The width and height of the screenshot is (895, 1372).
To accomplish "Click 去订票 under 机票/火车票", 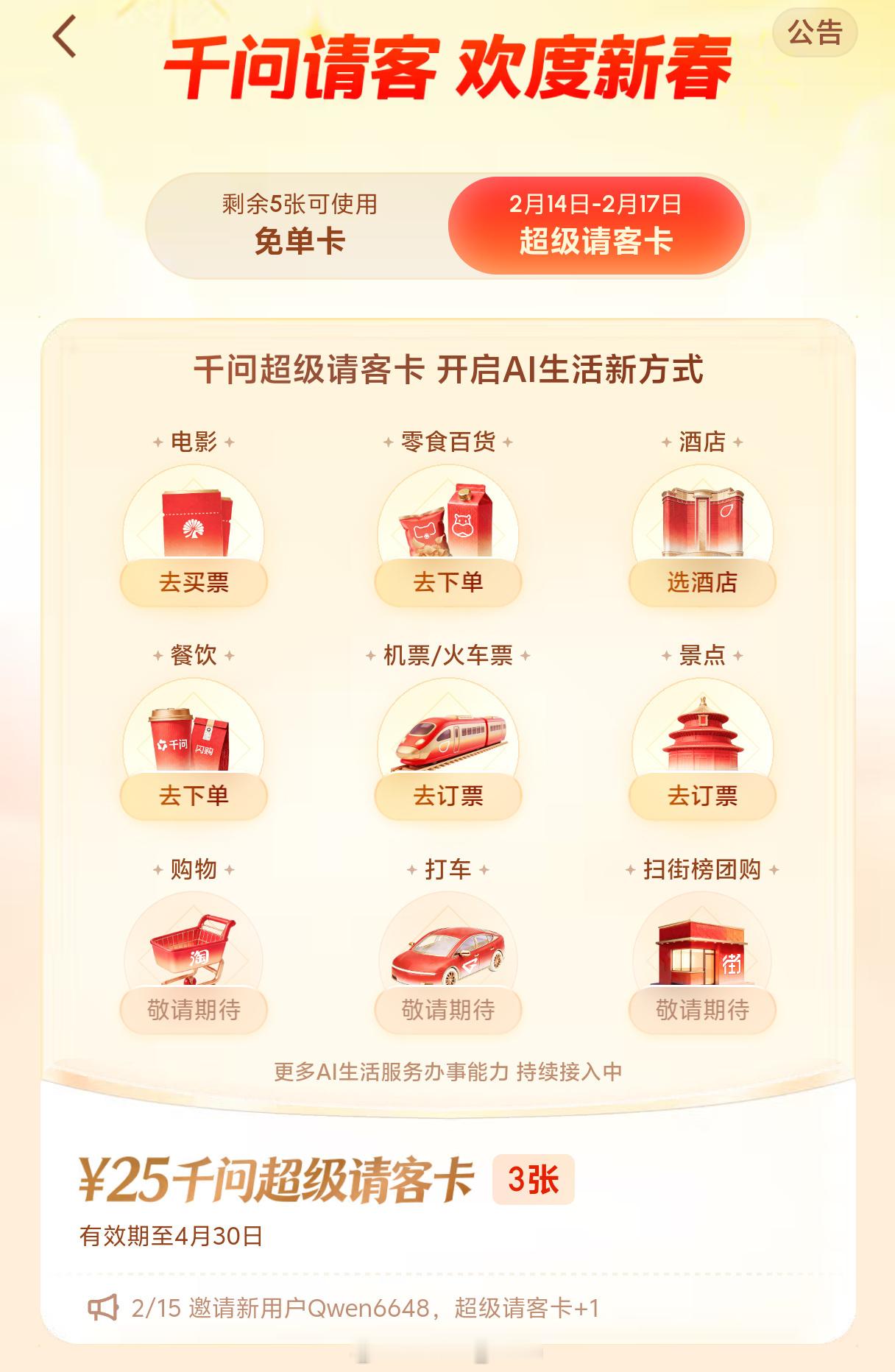I will (x=447, y=796).
